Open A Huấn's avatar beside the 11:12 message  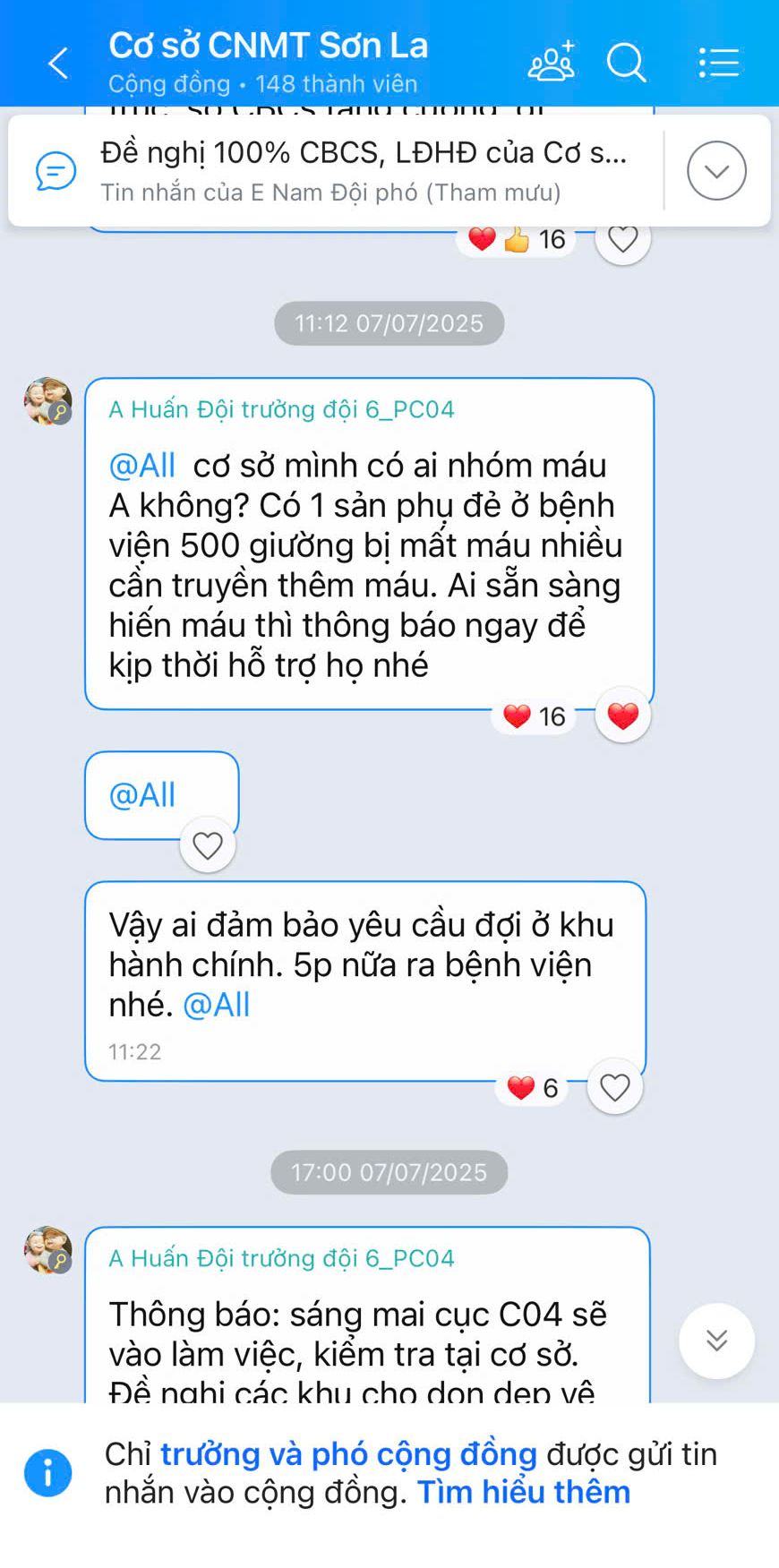(x=47, y=400)
